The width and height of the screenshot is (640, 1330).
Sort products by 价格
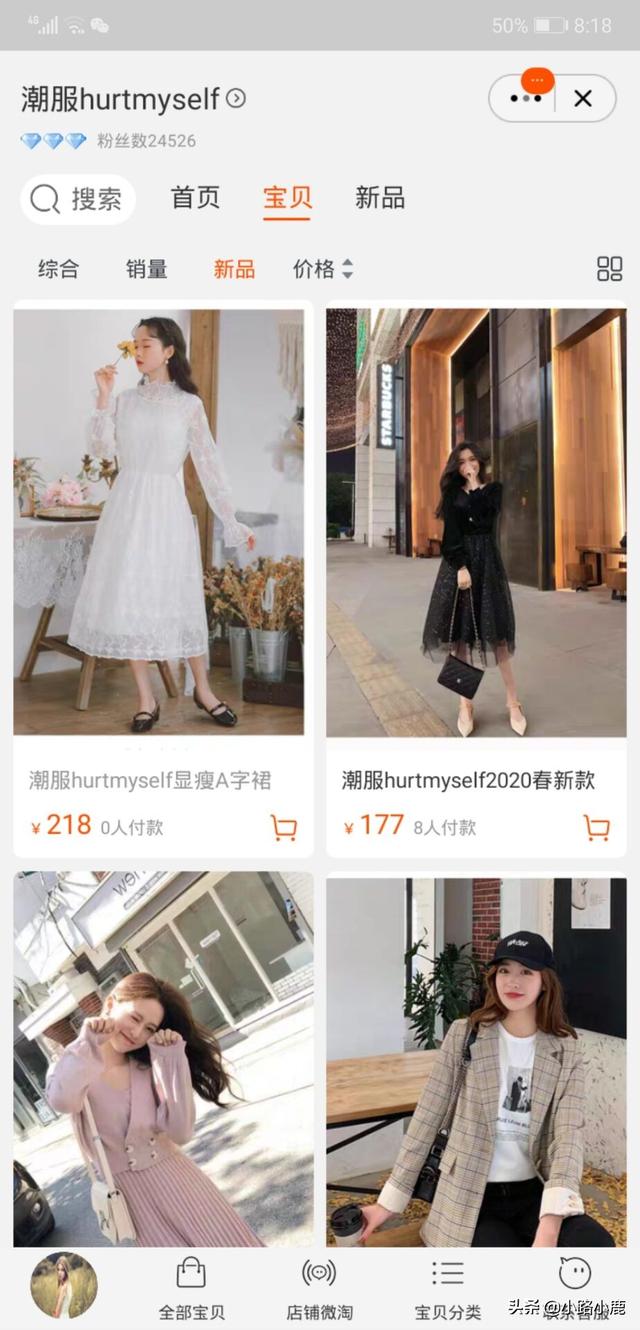pyautogui.click(x=322, y=269)
